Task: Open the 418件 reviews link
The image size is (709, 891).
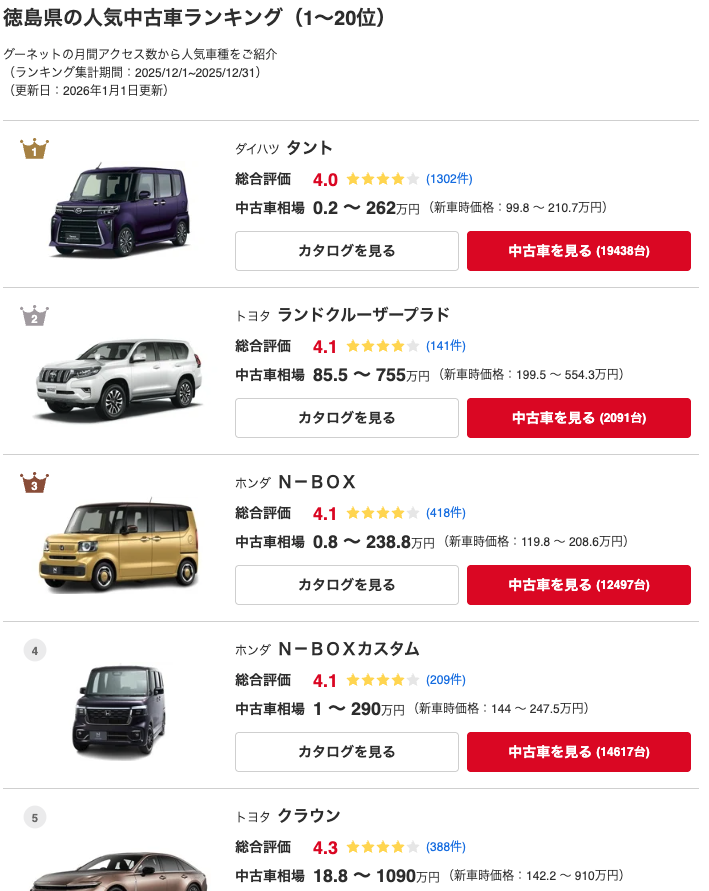Action: coord(445,513)
